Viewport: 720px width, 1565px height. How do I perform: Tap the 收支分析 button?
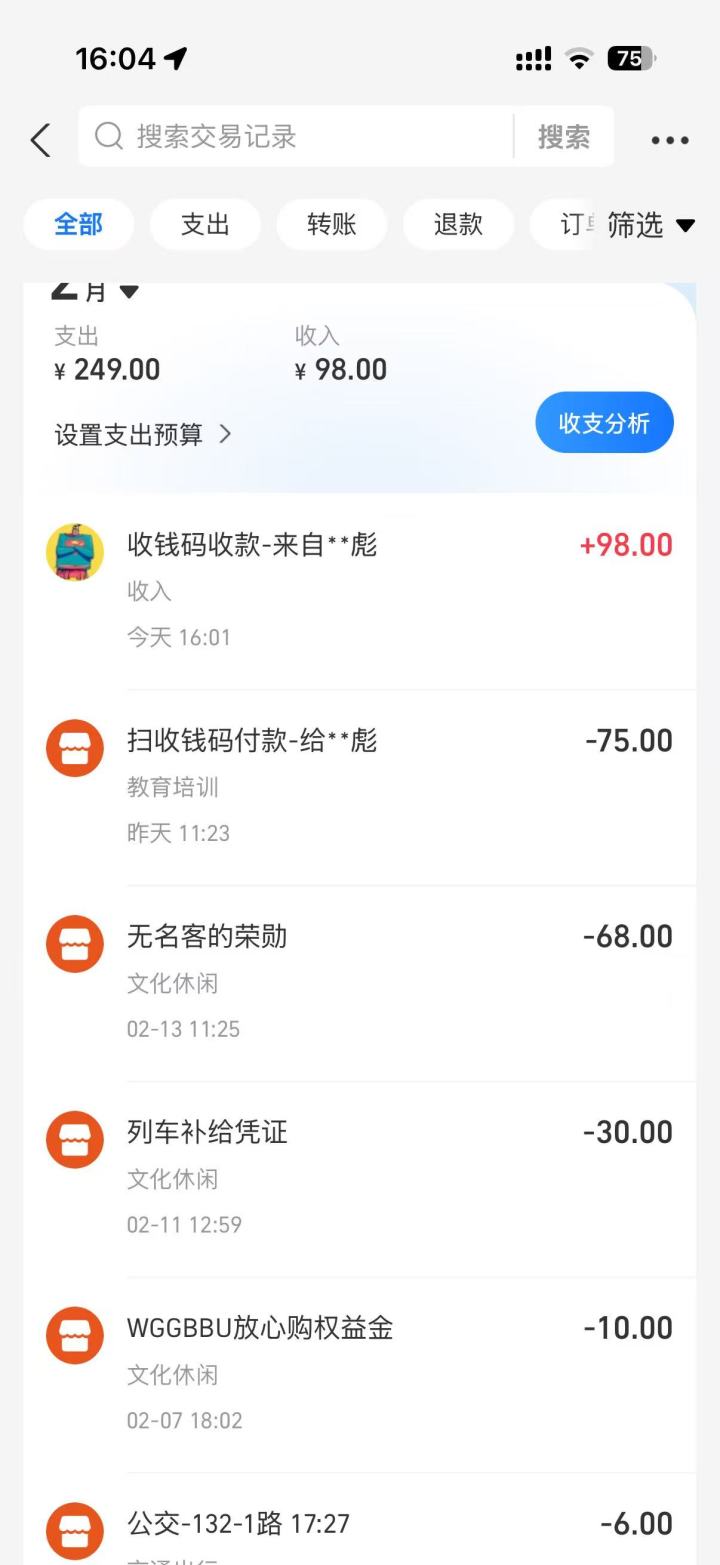(604, 422)
